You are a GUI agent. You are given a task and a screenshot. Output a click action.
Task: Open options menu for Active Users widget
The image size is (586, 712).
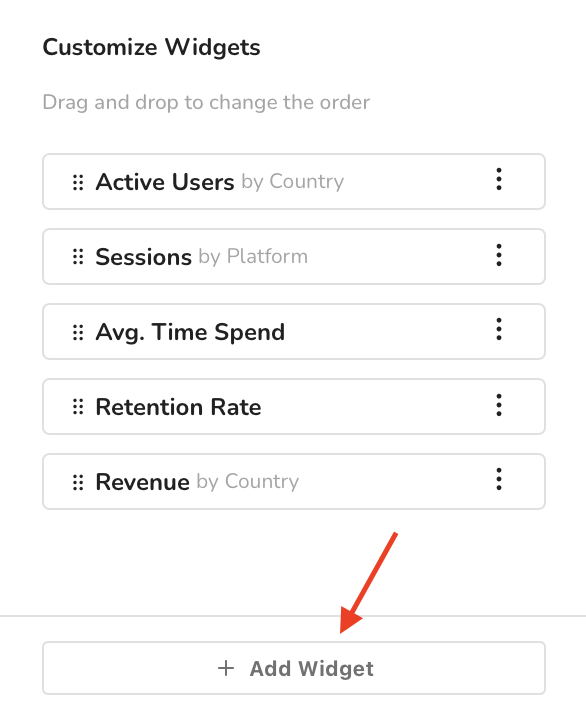[x=499, y=179]
